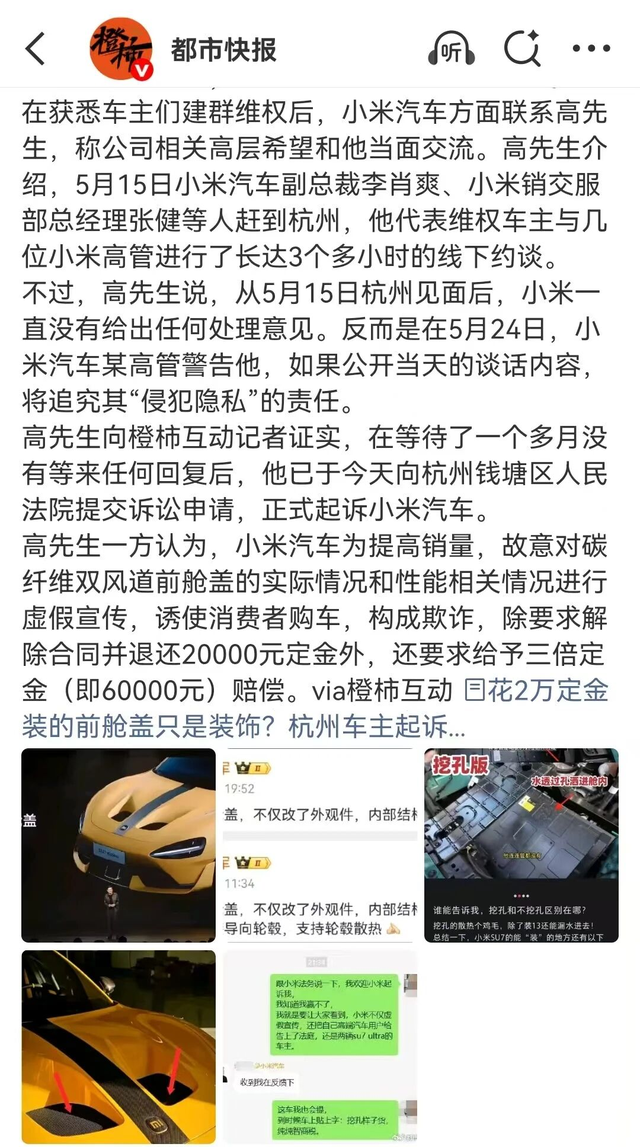
Task: Open the search icon in the header
Action: [x=521, y=48]
